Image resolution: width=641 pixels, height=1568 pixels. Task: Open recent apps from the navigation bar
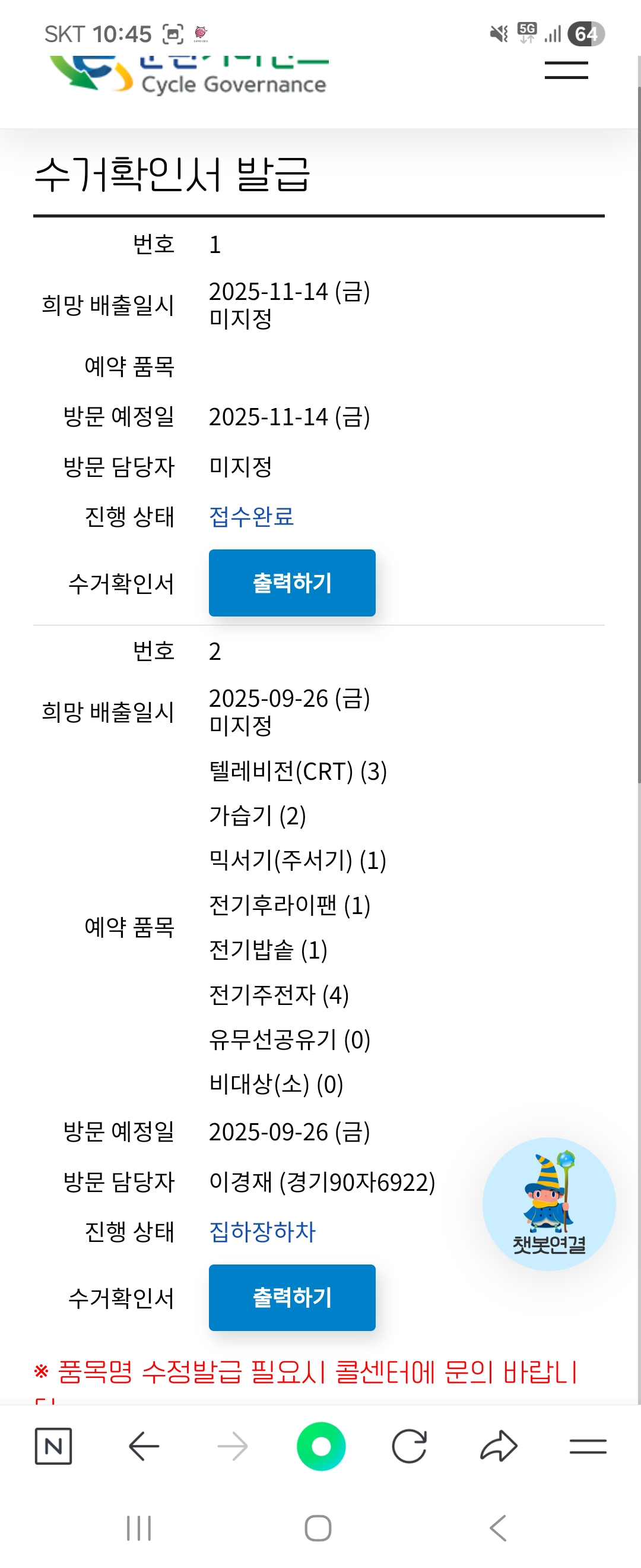coord(139,1528)
